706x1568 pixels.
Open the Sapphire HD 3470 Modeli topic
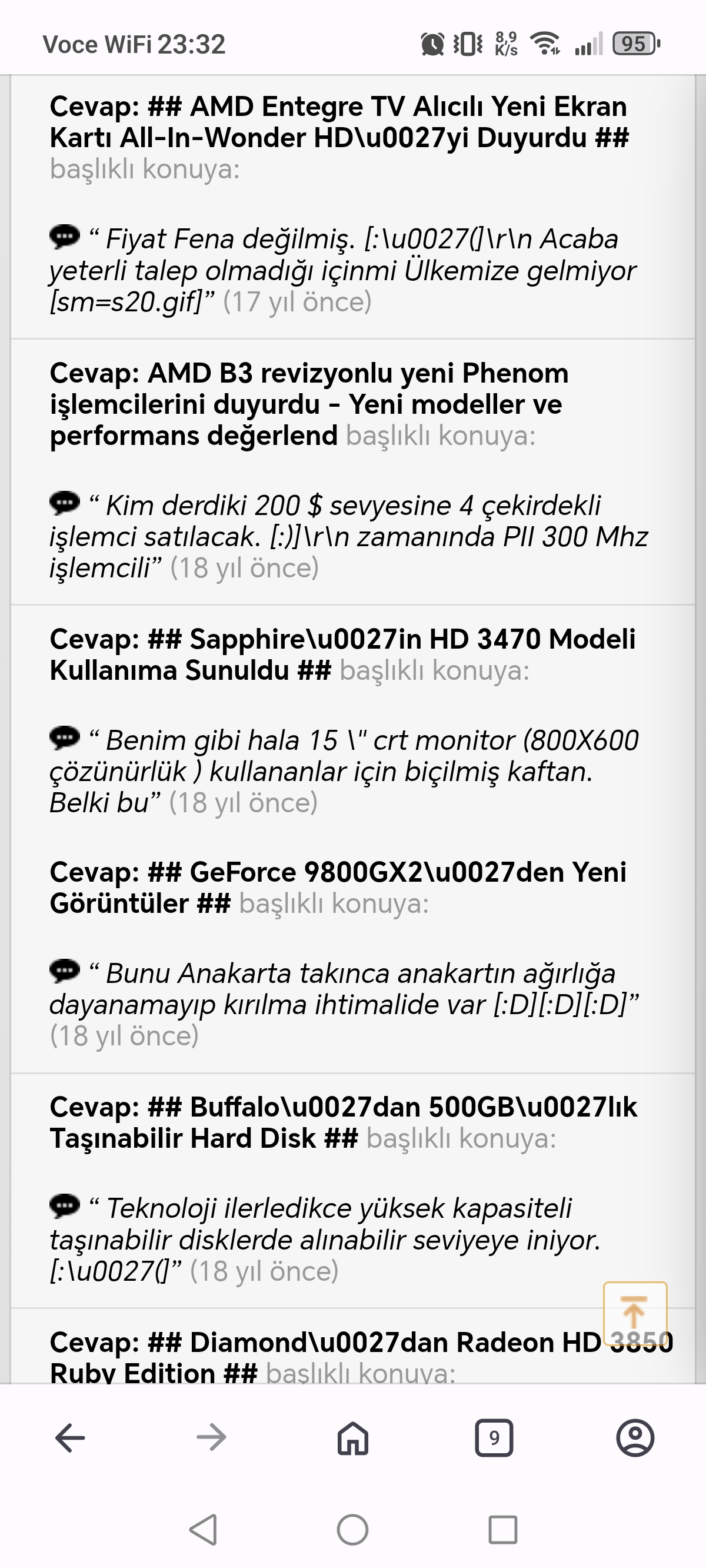click(341, 655)
